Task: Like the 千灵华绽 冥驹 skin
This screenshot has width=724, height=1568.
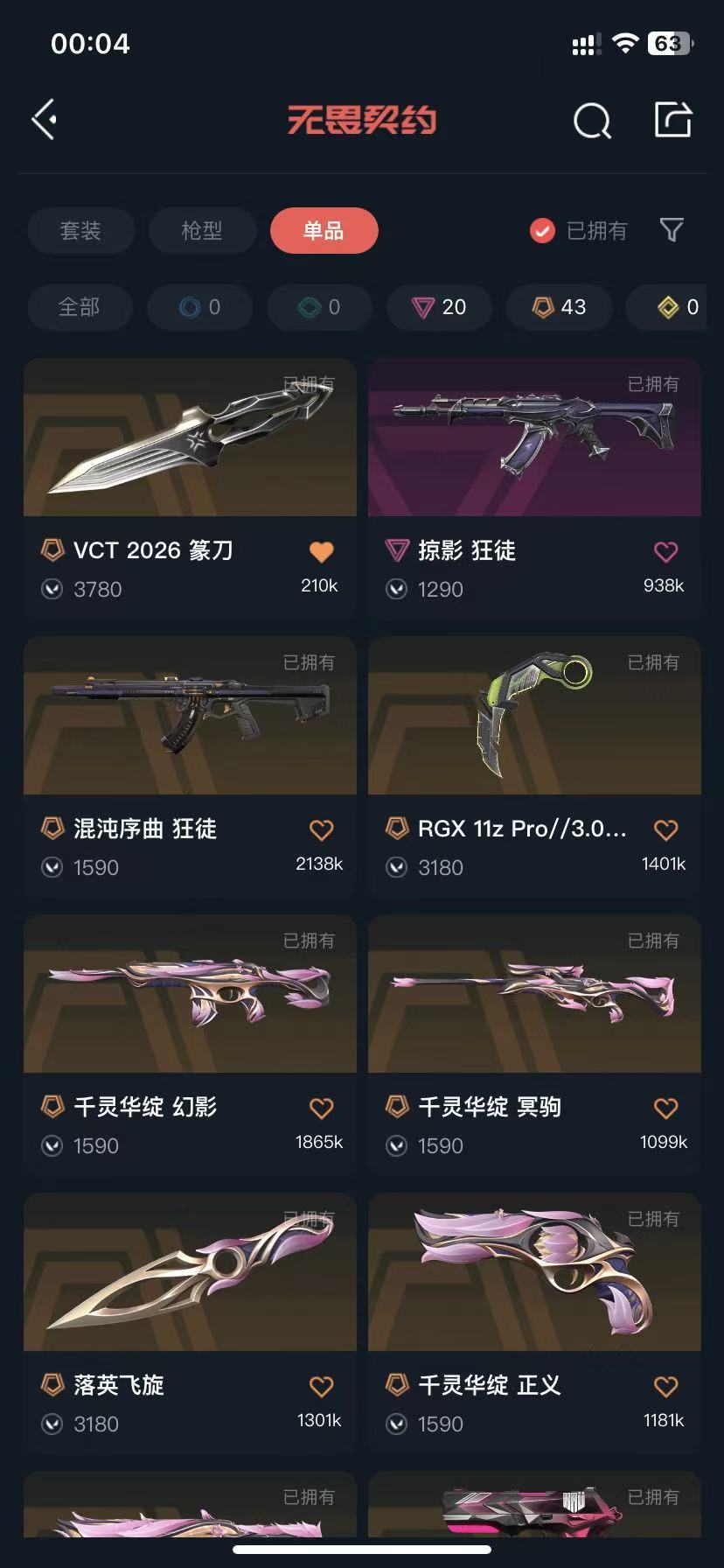Action: click(x=666, y=1108)
